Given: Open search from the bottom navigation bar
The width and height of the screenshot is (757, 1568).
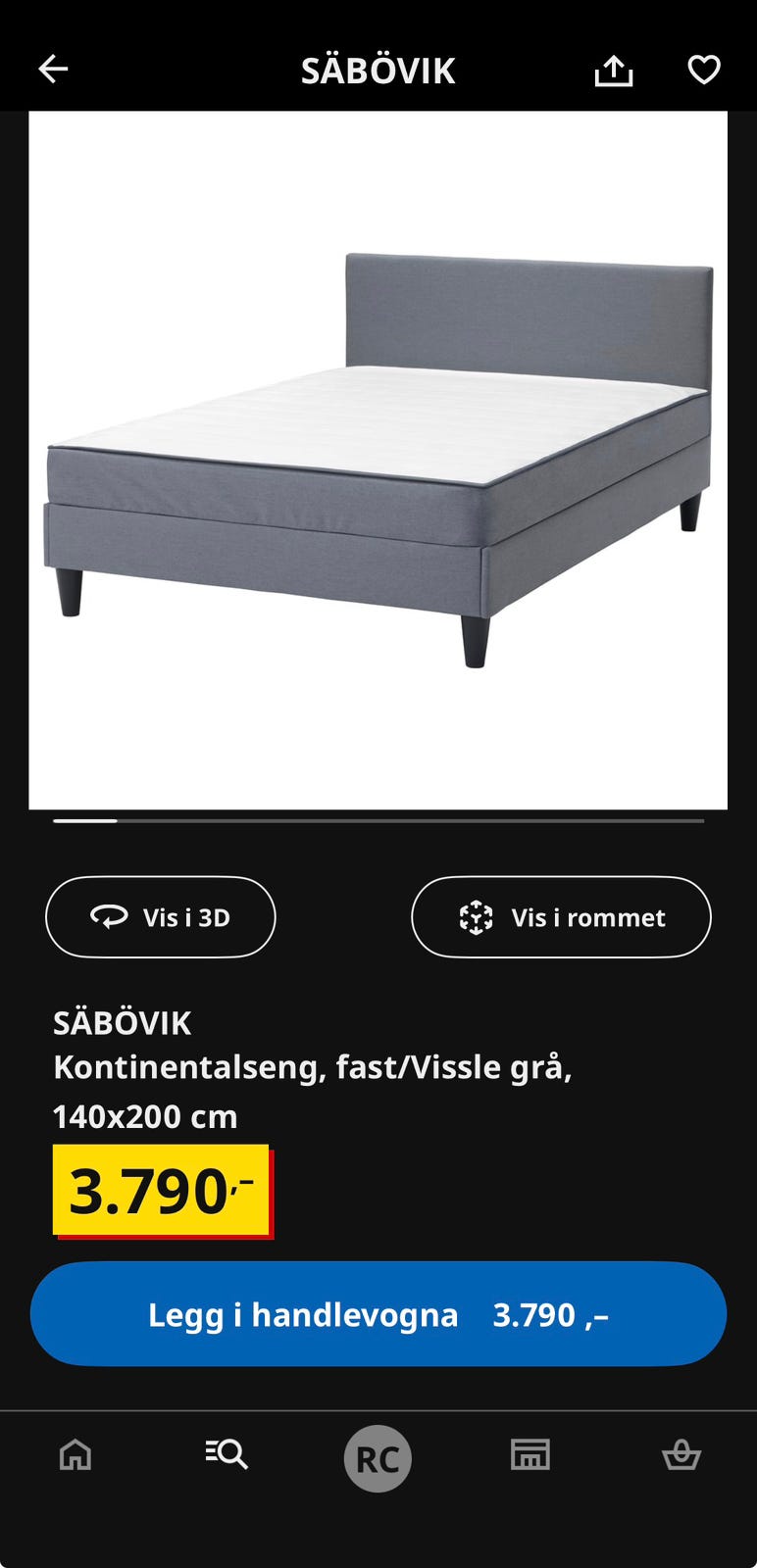Looking at the screenshot, I should (x=227, y=1457).
